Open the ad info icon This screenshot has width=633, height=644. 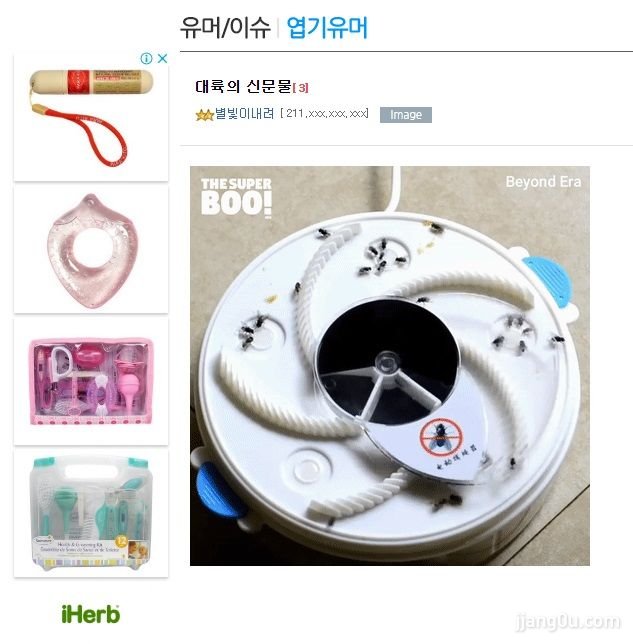click(146, 59)
